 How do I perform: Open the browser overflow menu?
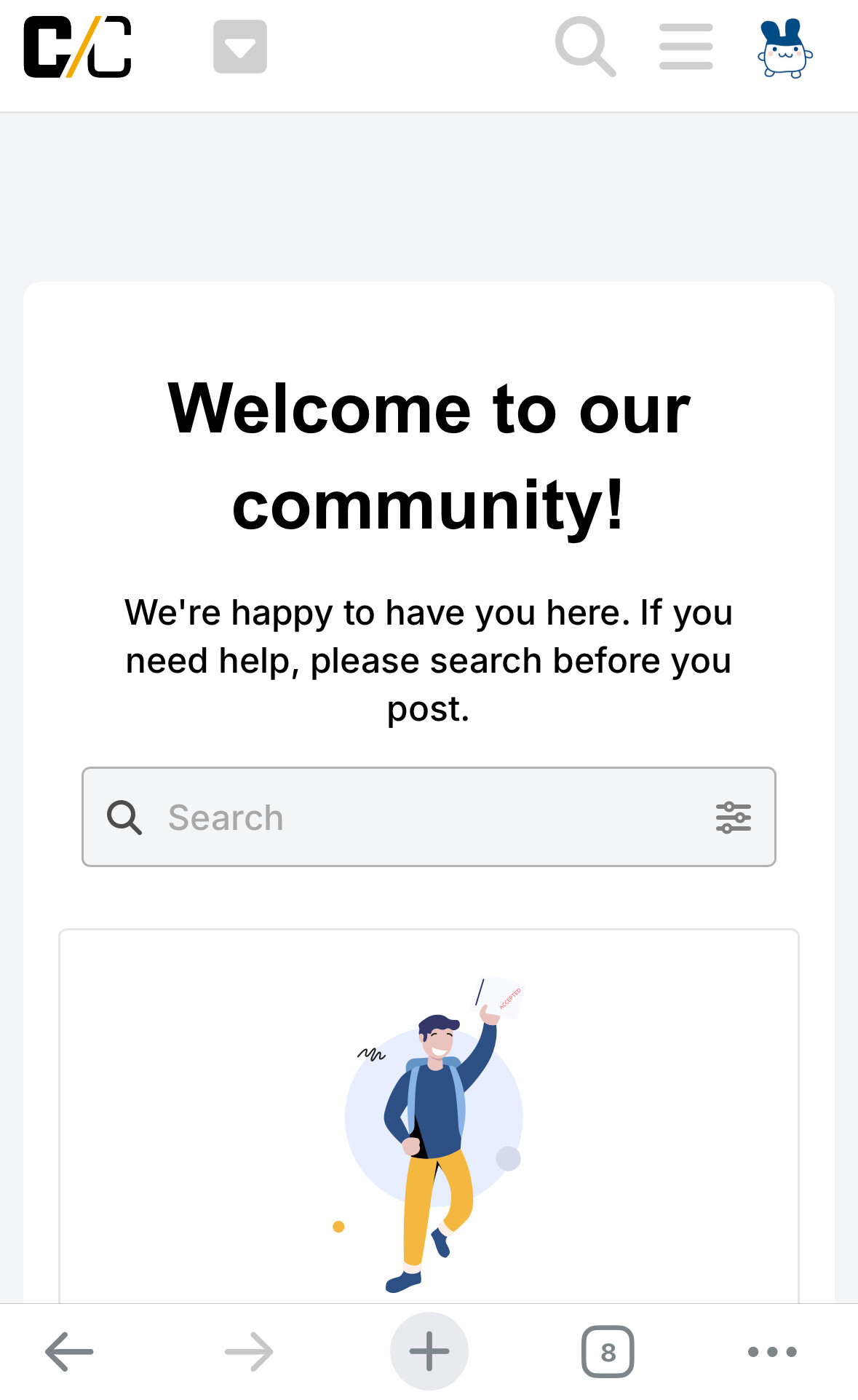[x=772, y=1352]
